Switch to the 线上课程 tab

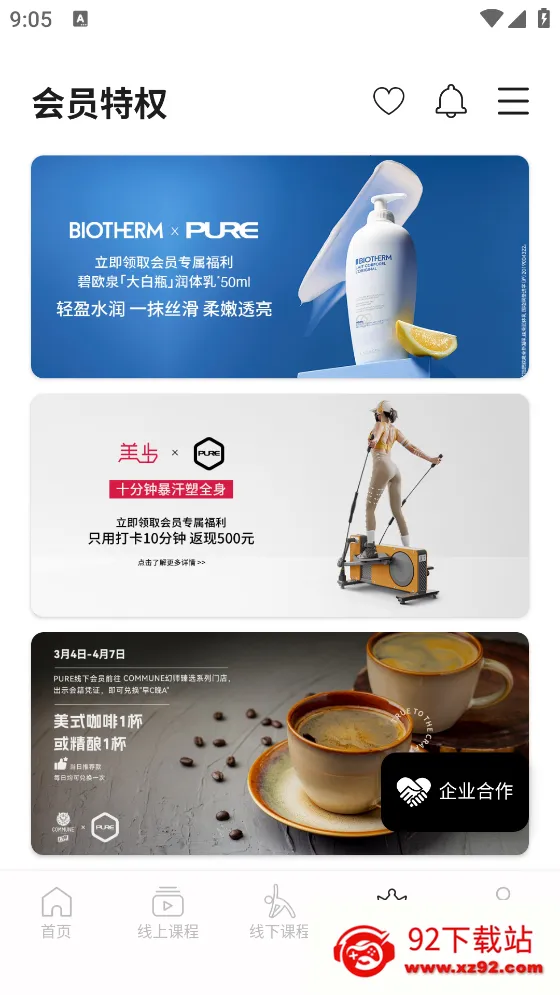pyautogui.click(x=168, y=913)
